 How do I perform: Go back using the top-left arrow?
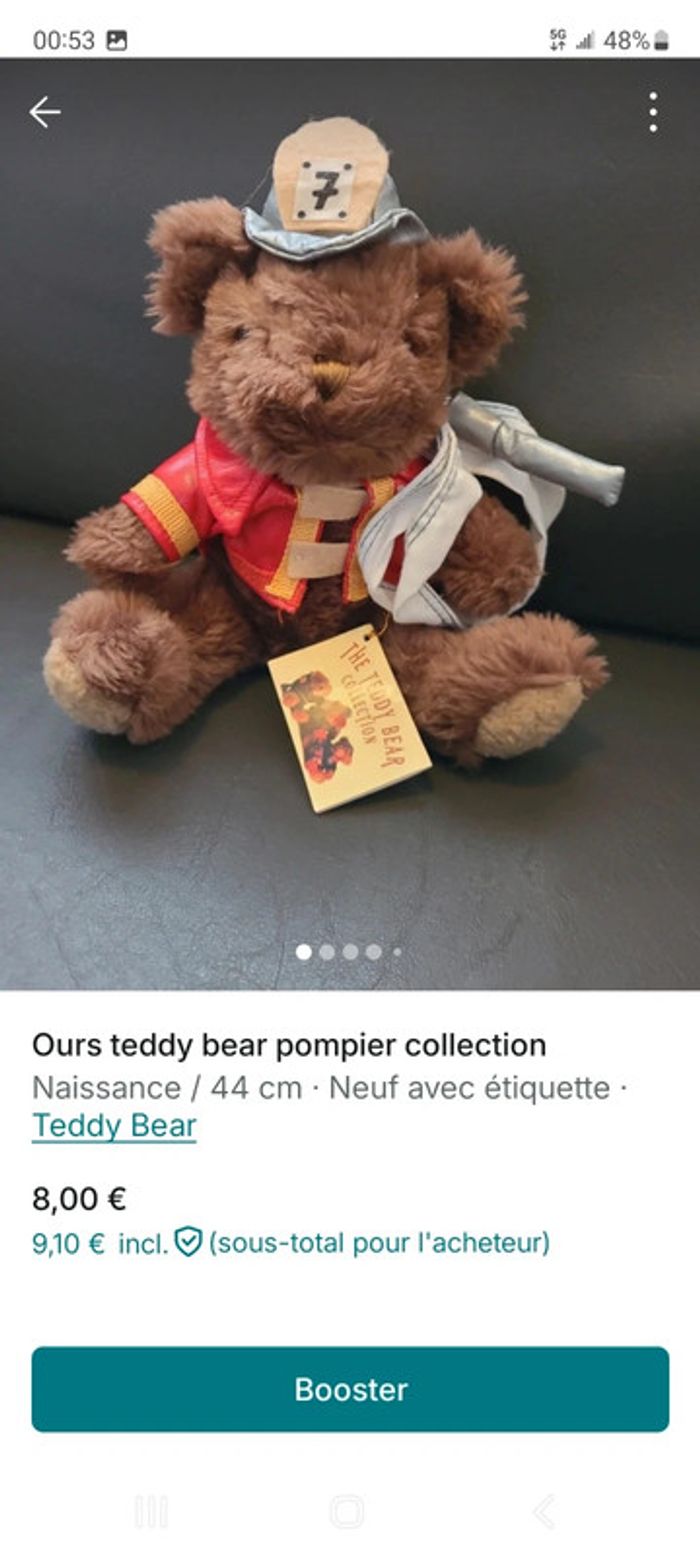pyautogui.click(x=44, y=112)
